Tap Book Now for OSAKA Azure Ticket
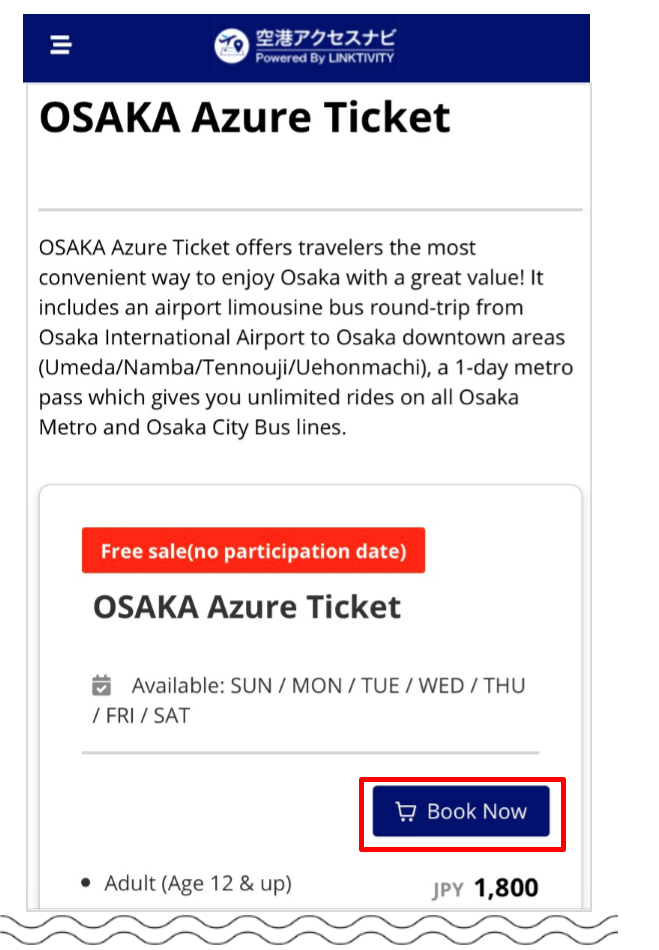 461,811
